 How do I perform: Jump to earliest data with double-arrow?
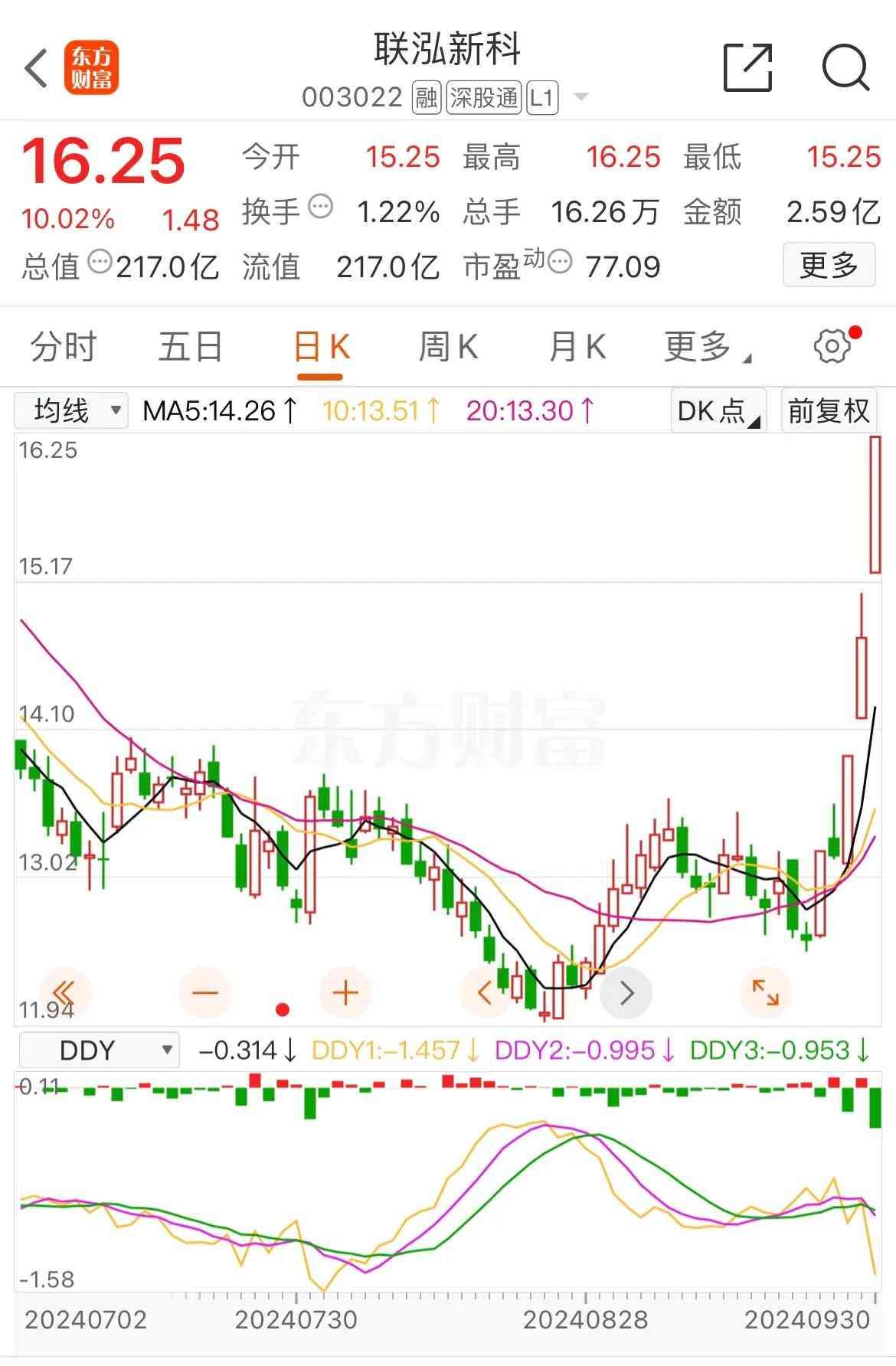[x=64, y=993]
